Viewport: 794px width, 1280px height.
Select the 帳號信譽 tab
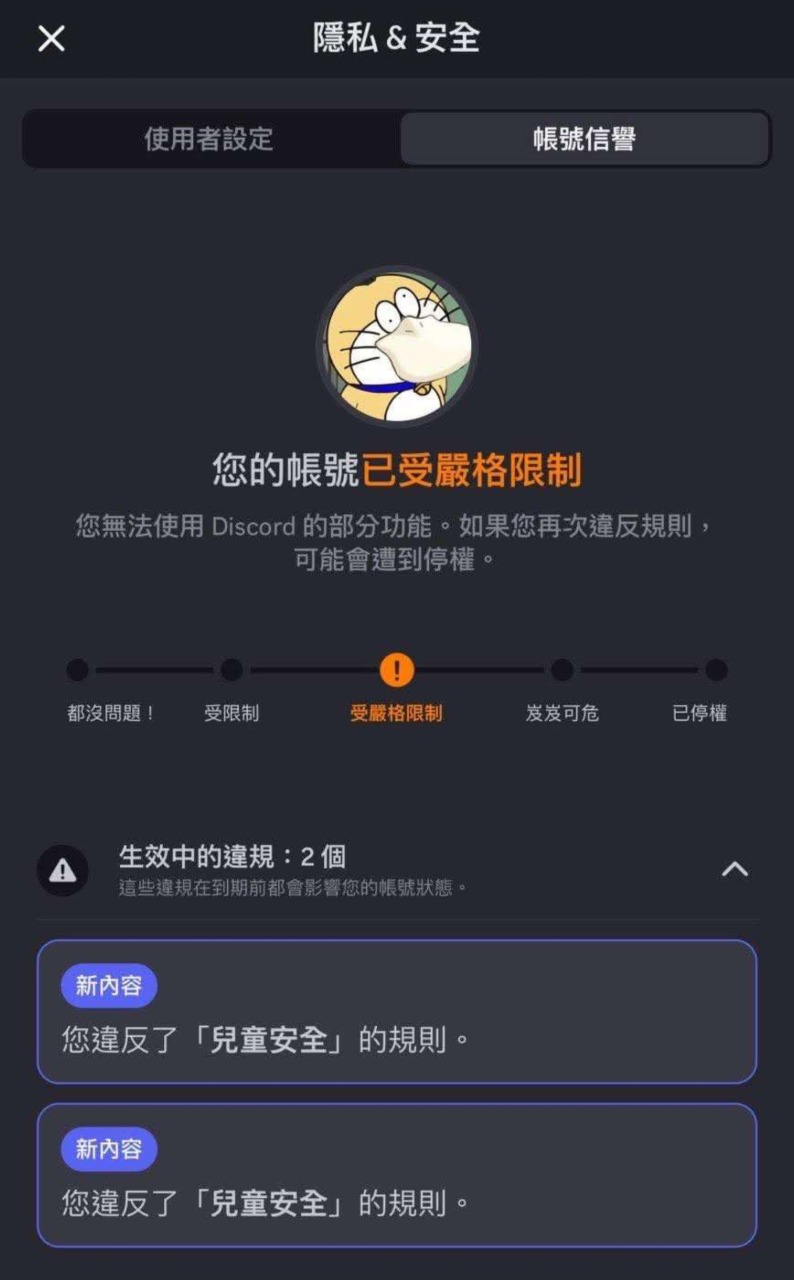(584, 138)
